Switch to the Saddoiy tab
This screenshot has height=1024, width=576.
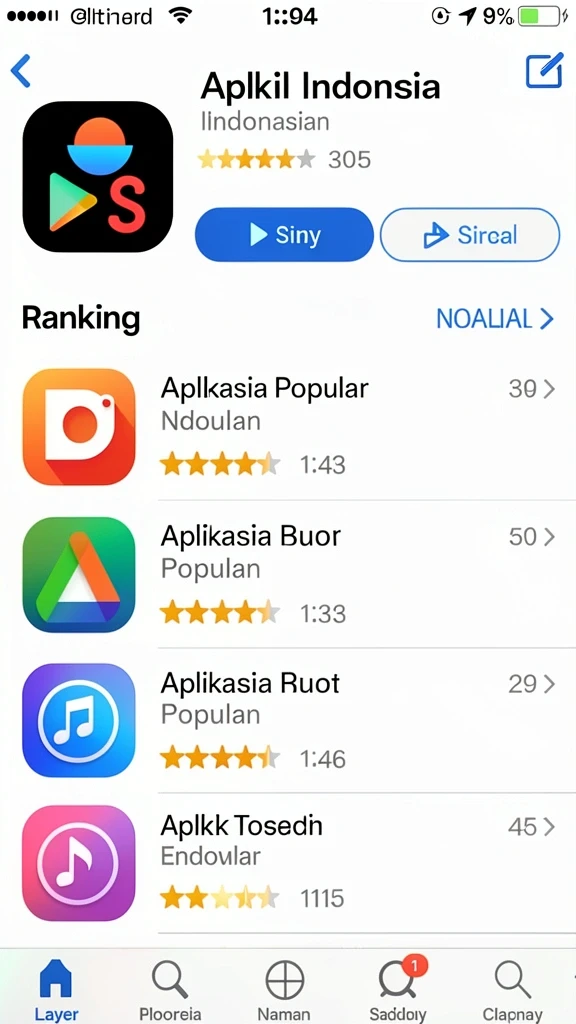tap(398, 989)
